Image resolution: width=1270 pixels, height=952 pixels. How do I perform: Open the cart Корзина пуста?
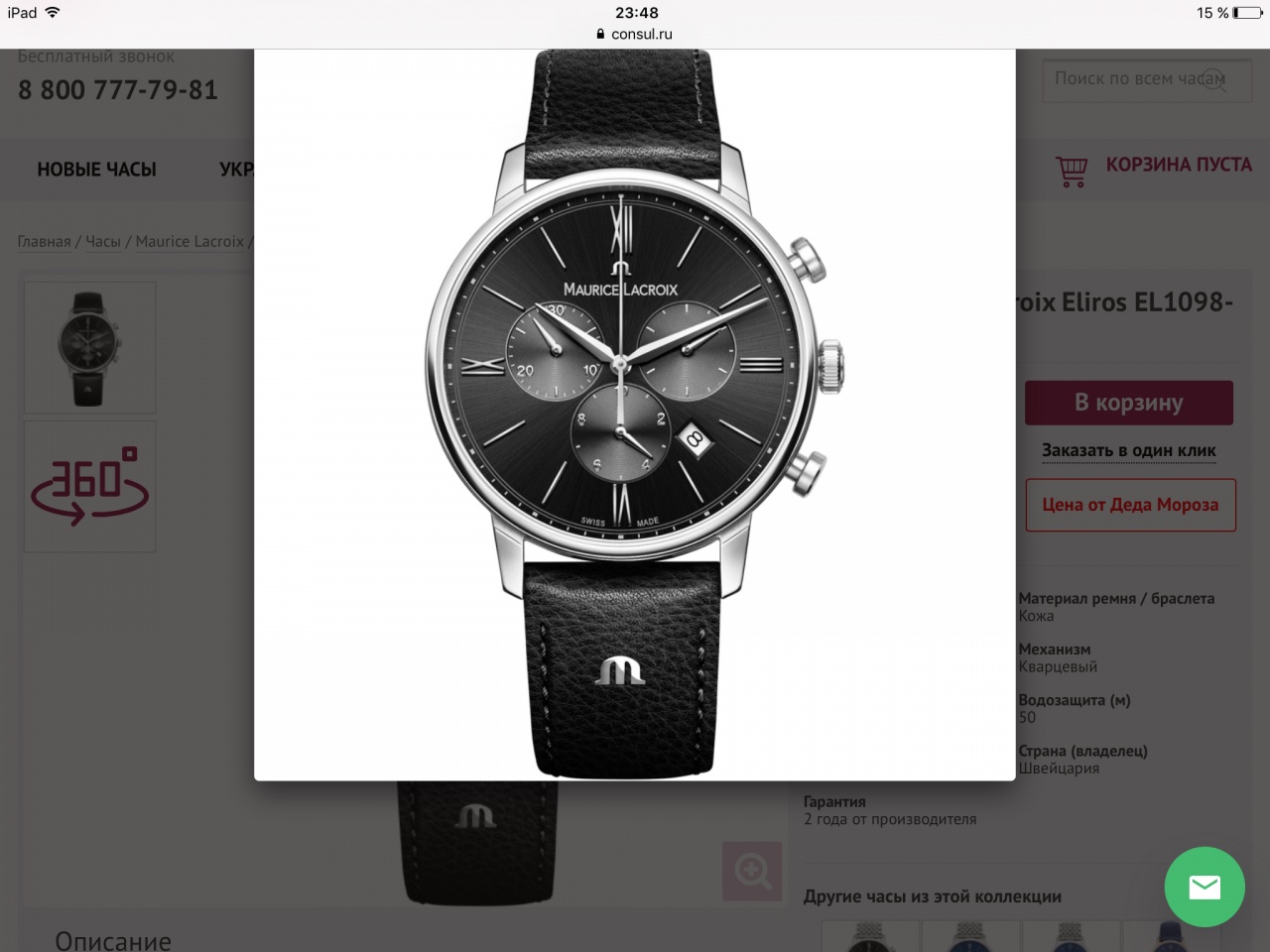[1155, 167]
